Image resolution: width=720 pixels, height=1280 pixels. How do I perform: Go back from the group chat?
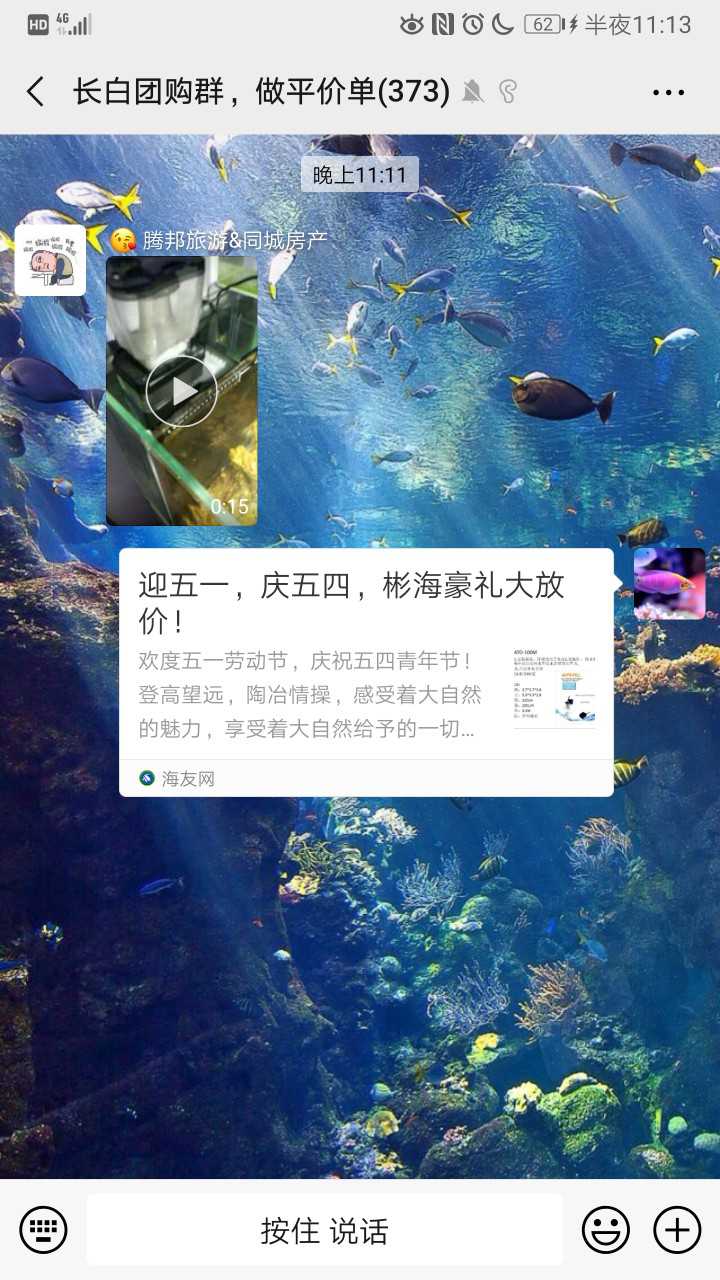pyautogui.click(x=36, y=92)
